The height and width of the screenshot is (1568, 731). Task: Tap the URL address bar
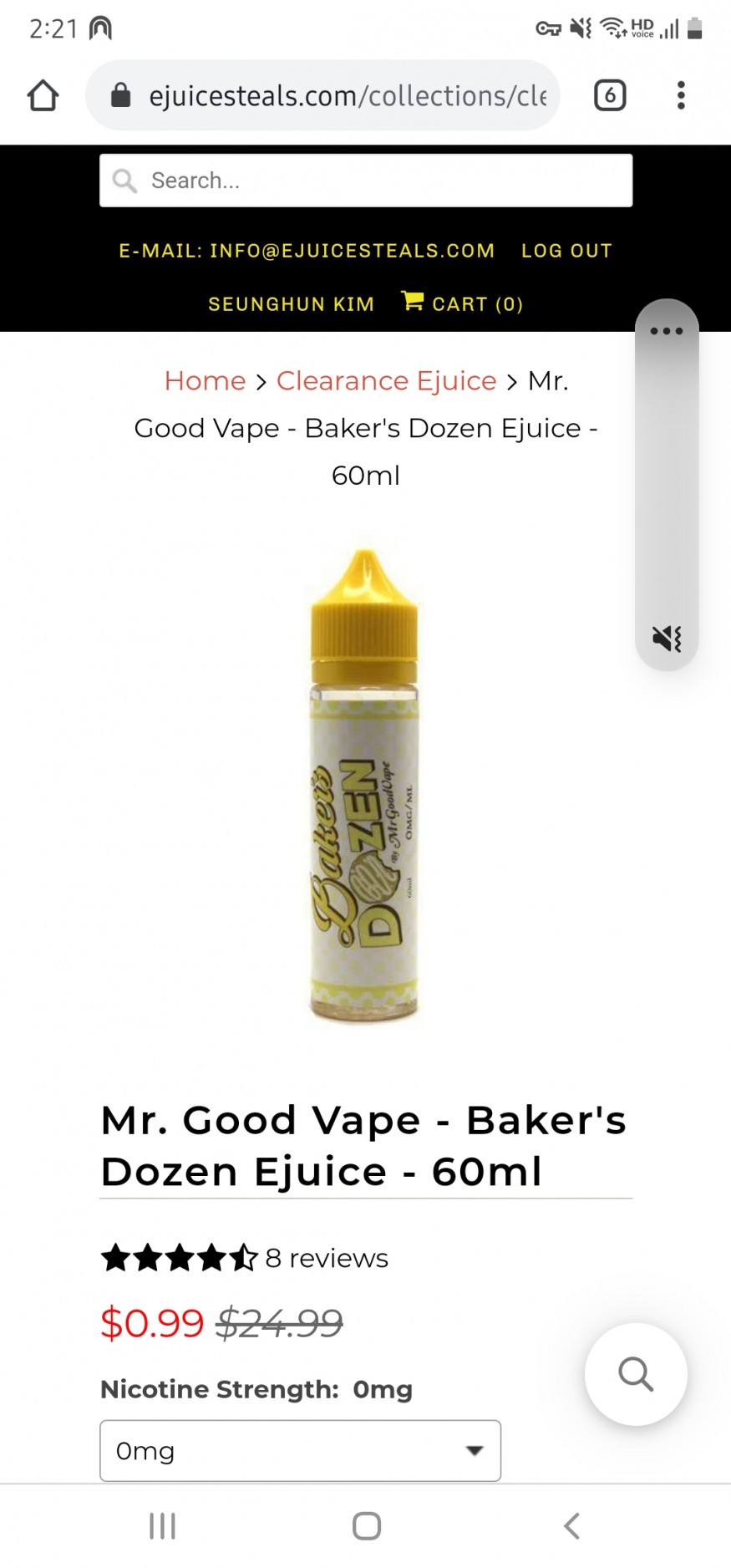click(334, 96)
